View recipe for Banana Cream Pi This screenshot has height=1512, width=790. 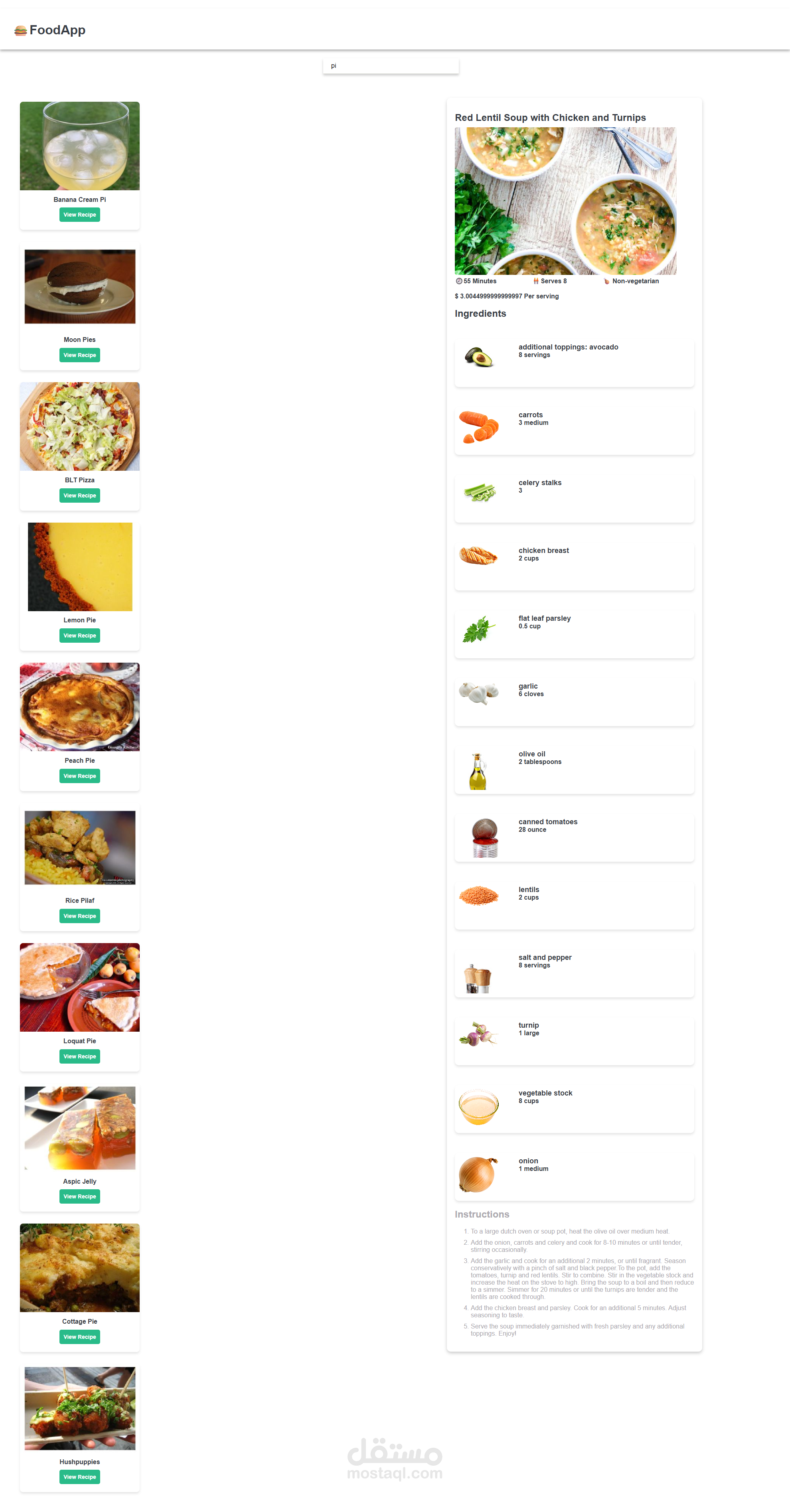[x=80, y=215]
